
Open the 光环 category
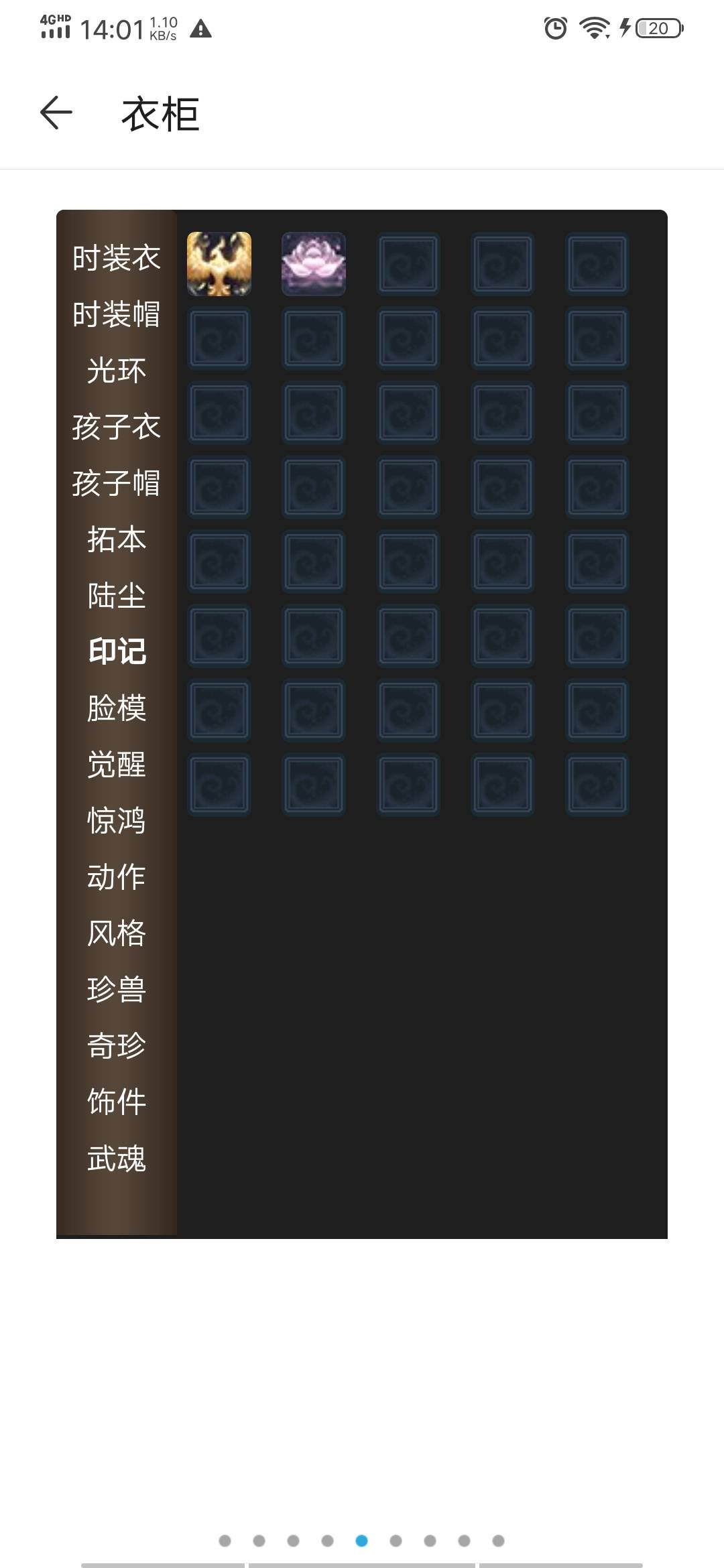point(117,371)
